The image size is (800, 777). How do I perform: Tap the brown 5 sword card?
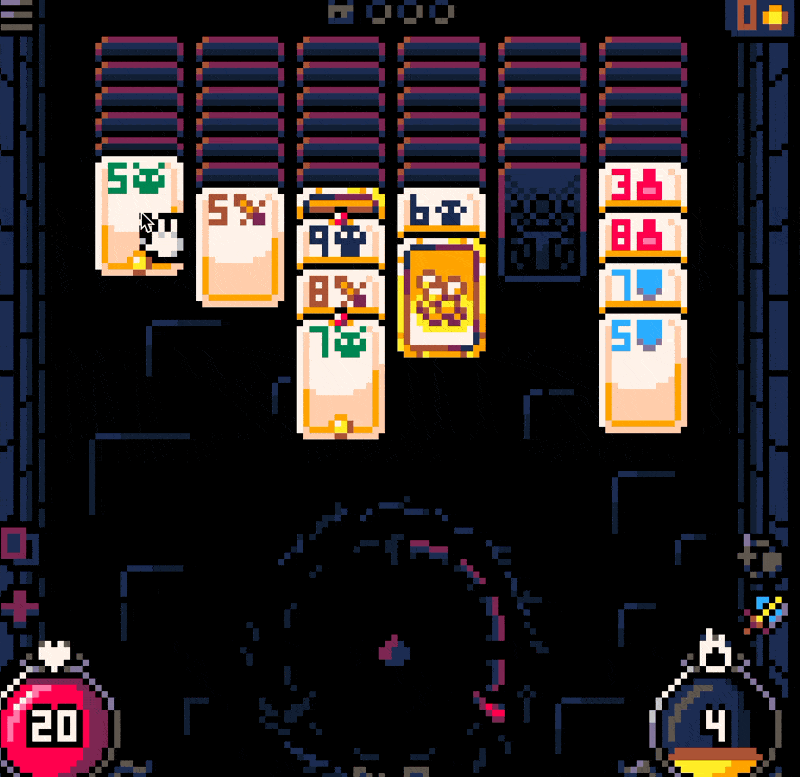click(x=239, y=246)
